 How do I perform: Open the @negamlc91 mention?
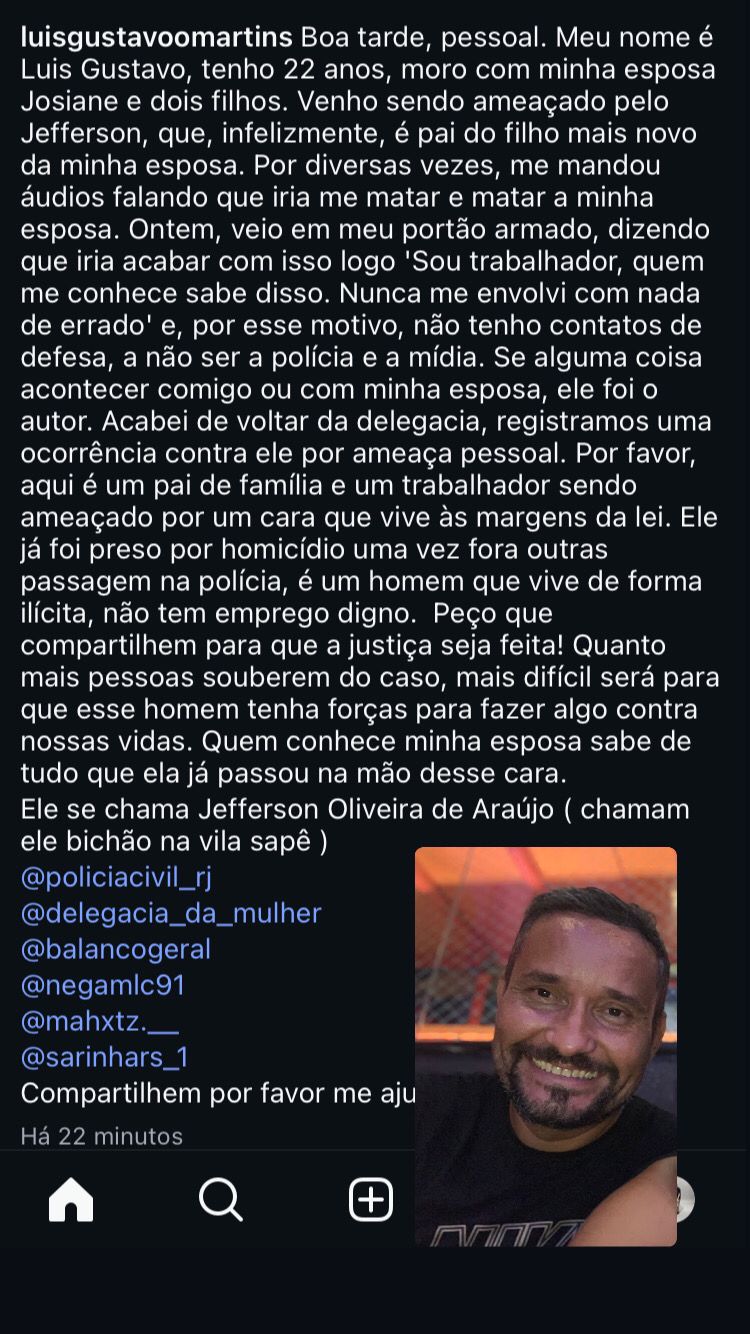click(103, 985)
